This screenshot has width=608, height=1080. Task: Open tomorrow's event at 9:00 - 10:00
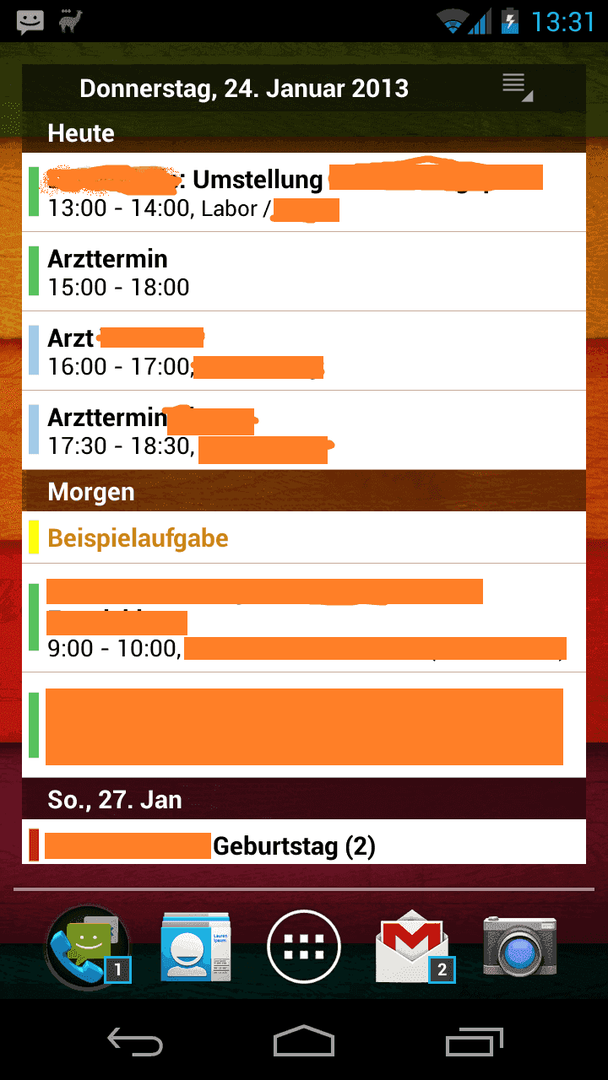coord(304,618)
